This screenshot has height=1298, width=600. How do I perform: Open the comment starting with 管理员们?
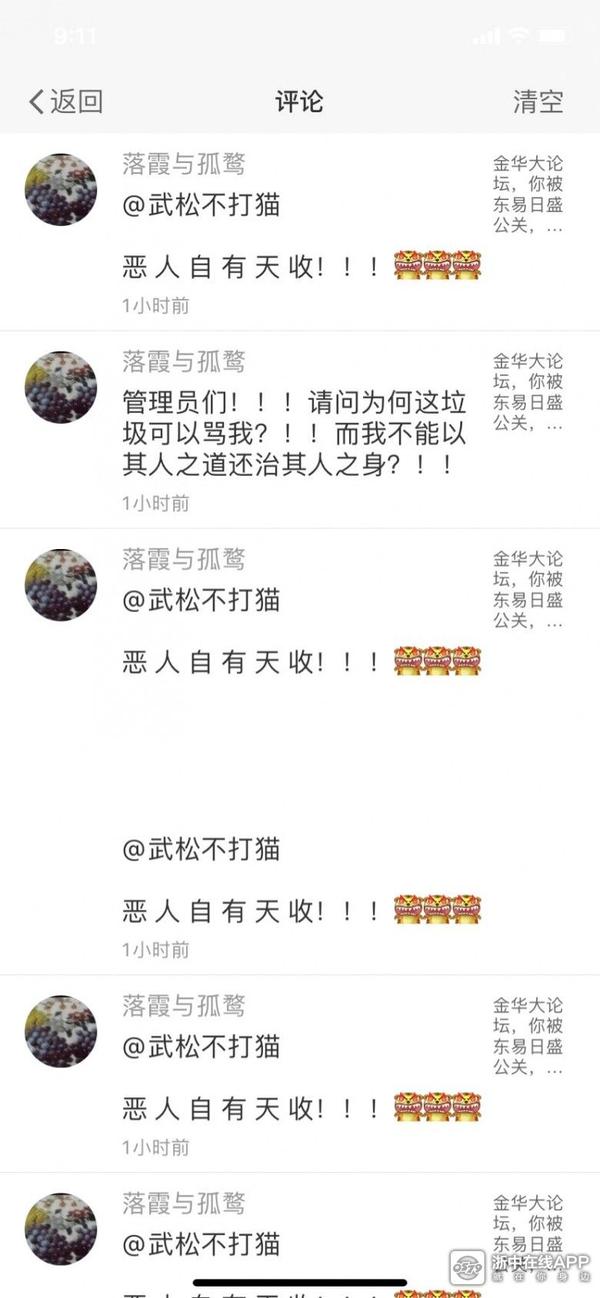click(x=294, y=432)
